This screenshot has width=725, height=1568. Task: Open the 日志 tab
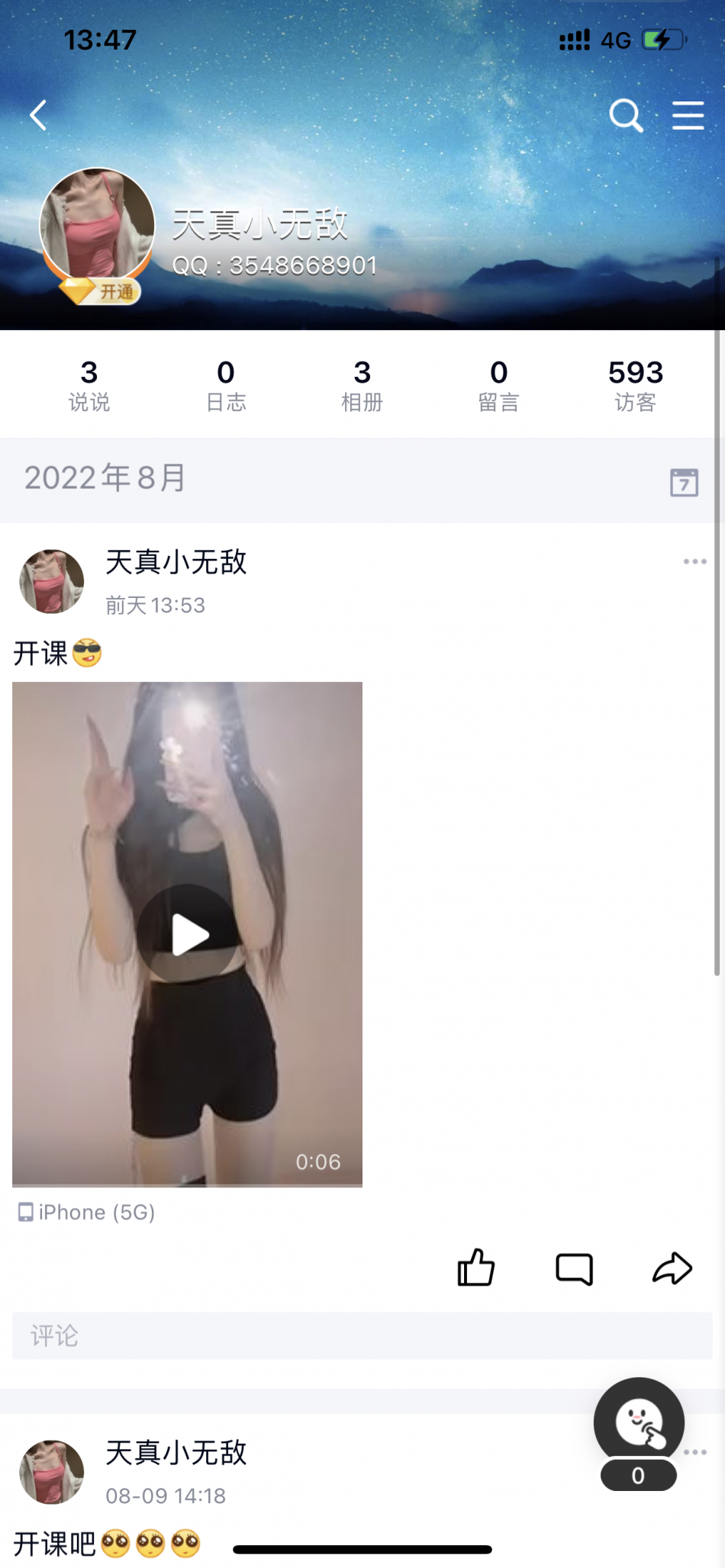(226, 385)
